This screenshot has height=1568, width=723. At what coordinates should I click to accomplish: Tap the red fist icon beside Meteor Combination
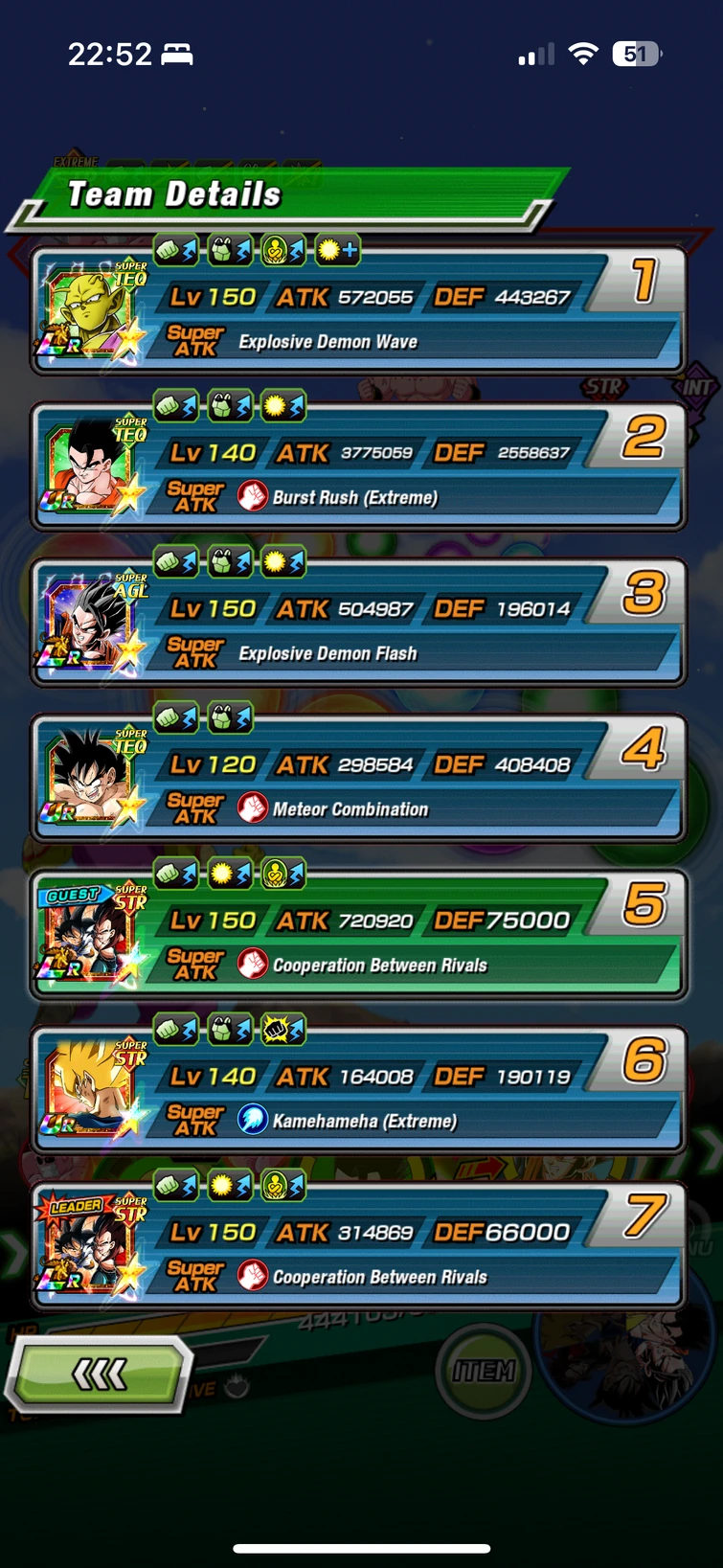[251, 807]
